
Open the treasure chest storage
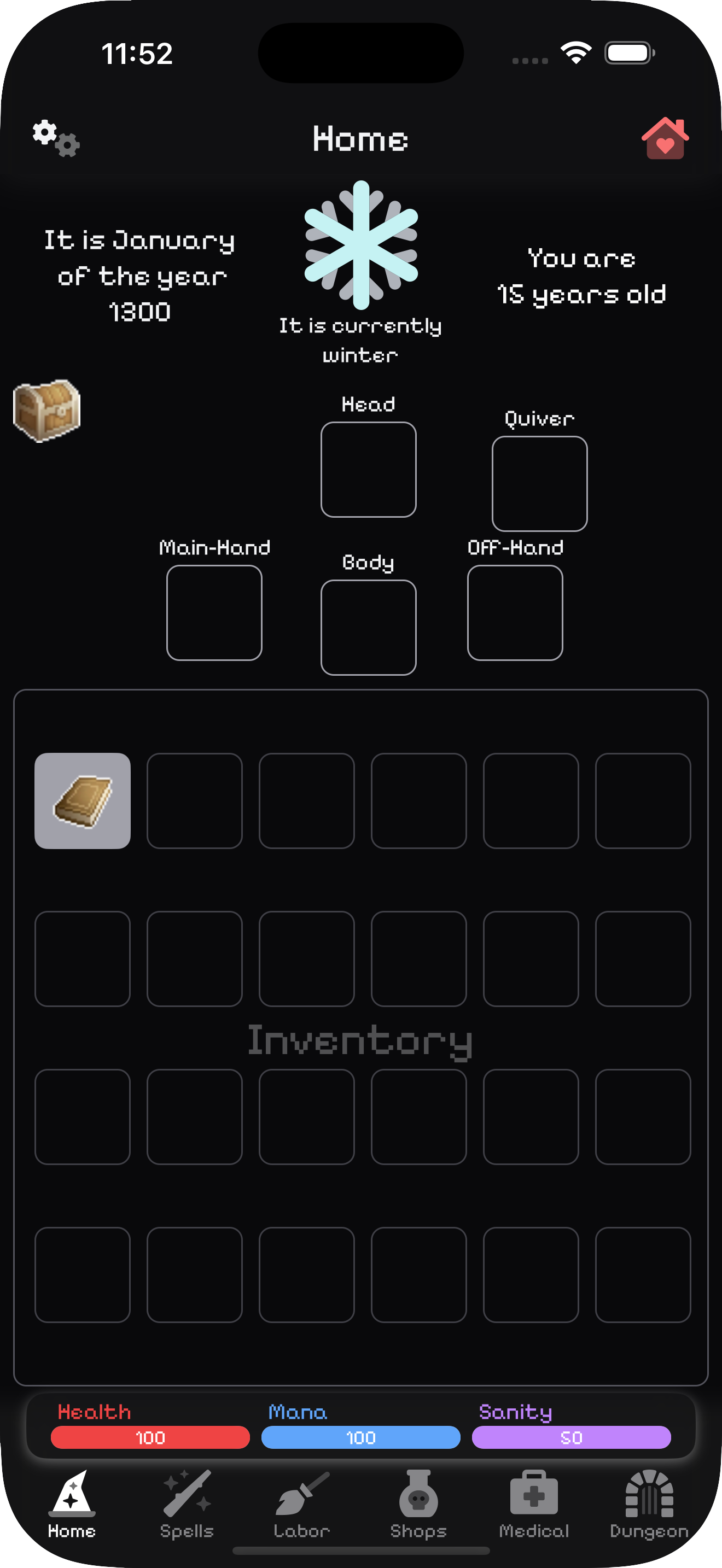tap(47, 410)
